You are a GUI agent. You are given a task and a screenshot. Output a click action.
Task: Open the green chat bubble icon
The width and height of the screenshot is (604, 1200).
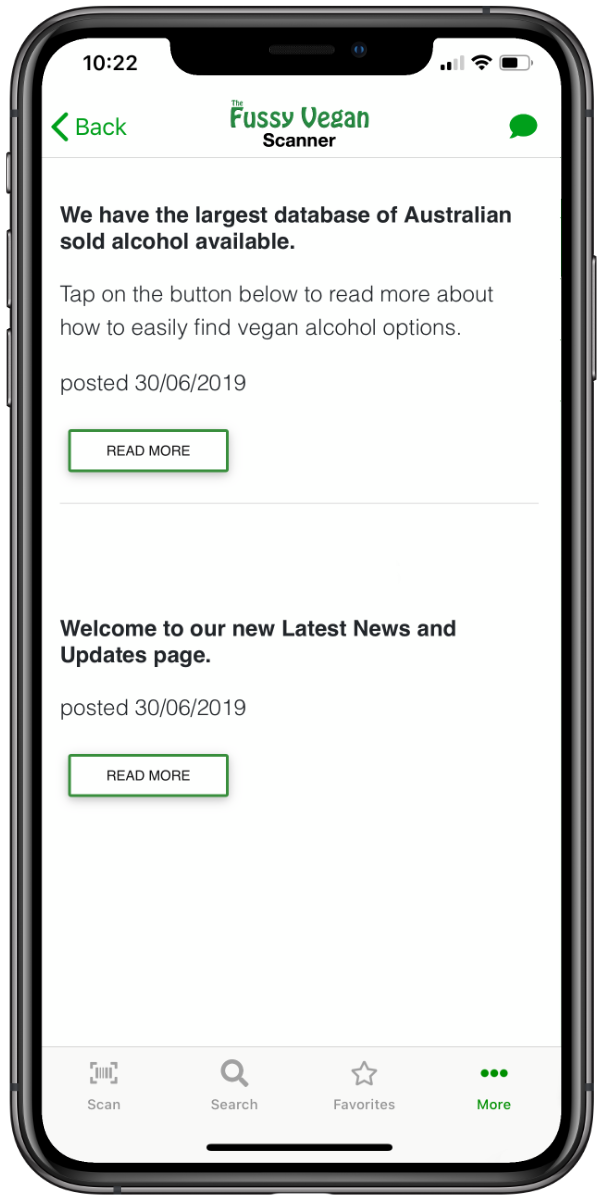523,127
